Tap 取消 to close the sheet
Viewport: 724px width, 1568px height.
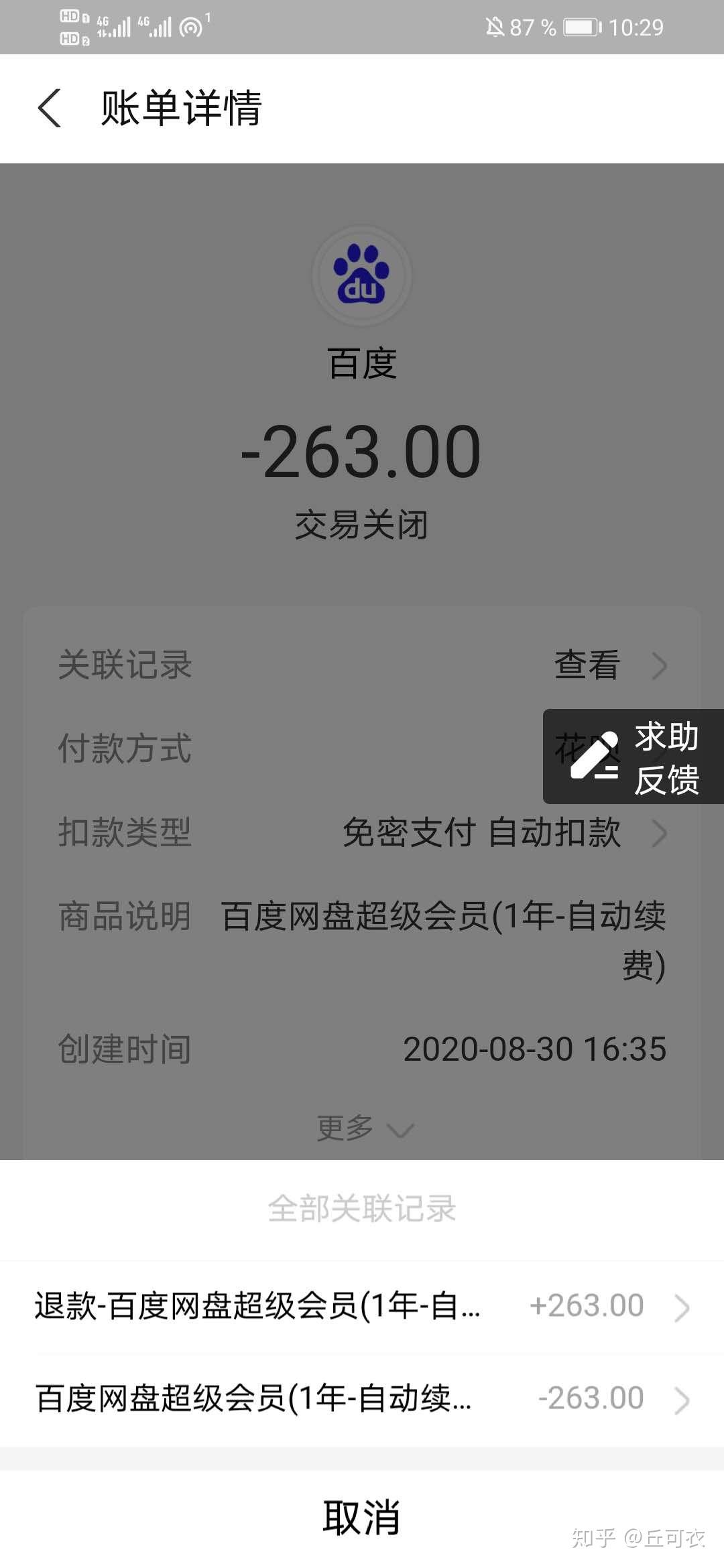362,1517
